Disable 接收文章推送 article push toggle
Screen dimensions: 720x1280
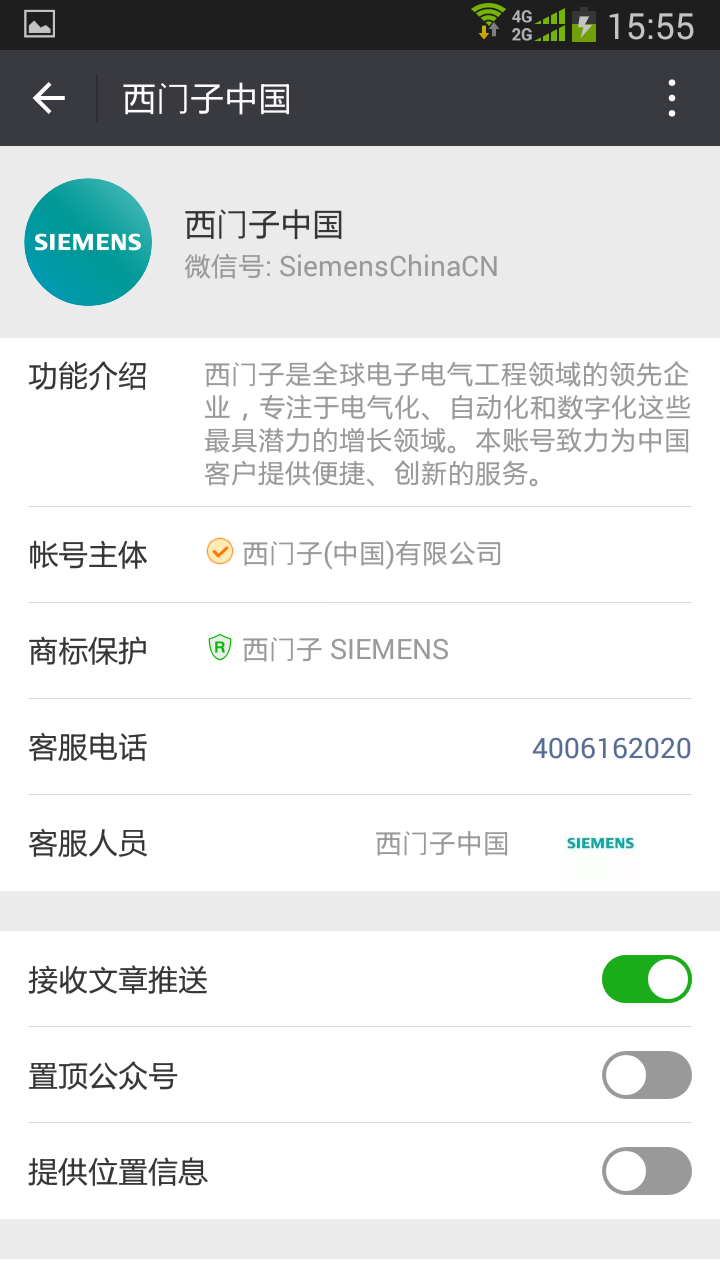[x=646, y=979]
